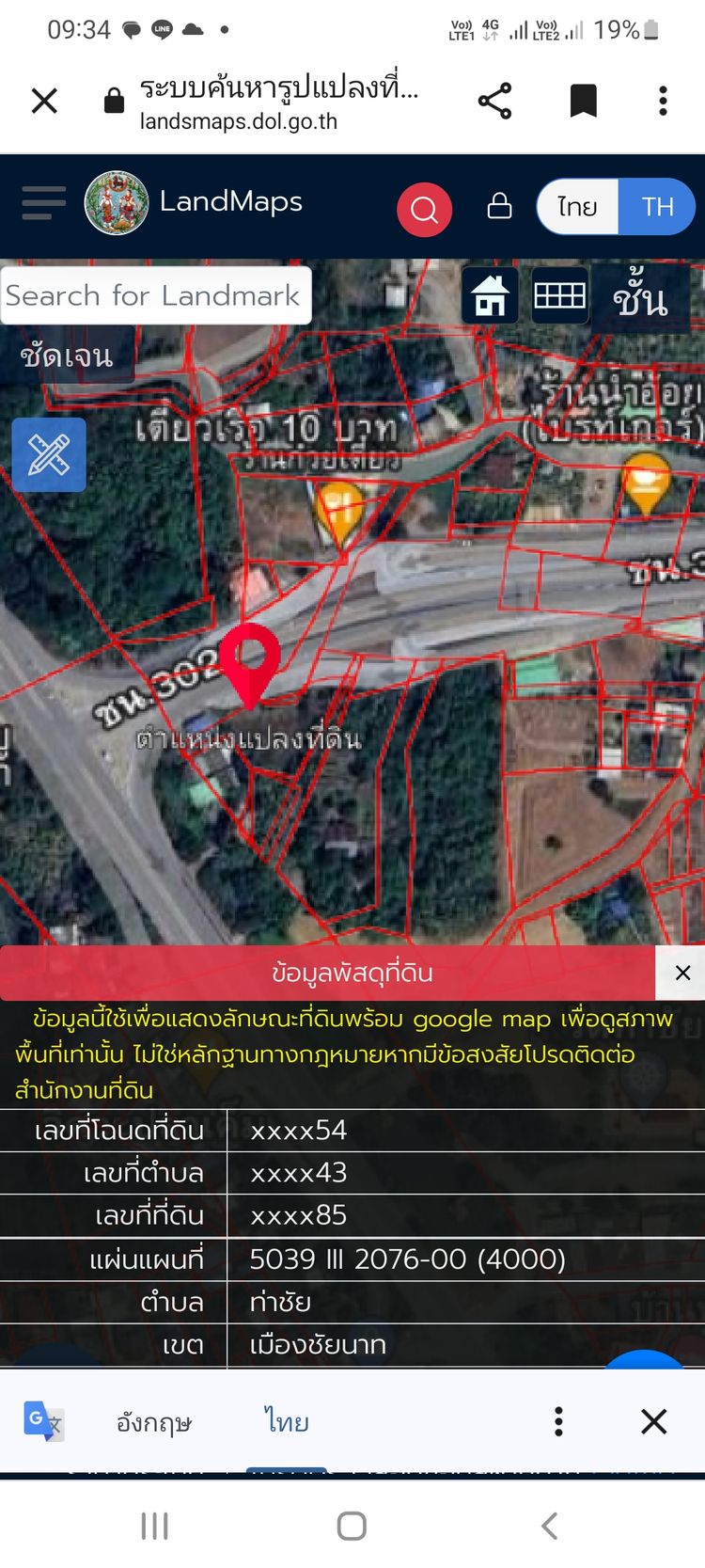This screenshot has height=1568, width=705.
Task: Open translate bar more options
Action: (558, 1421)
